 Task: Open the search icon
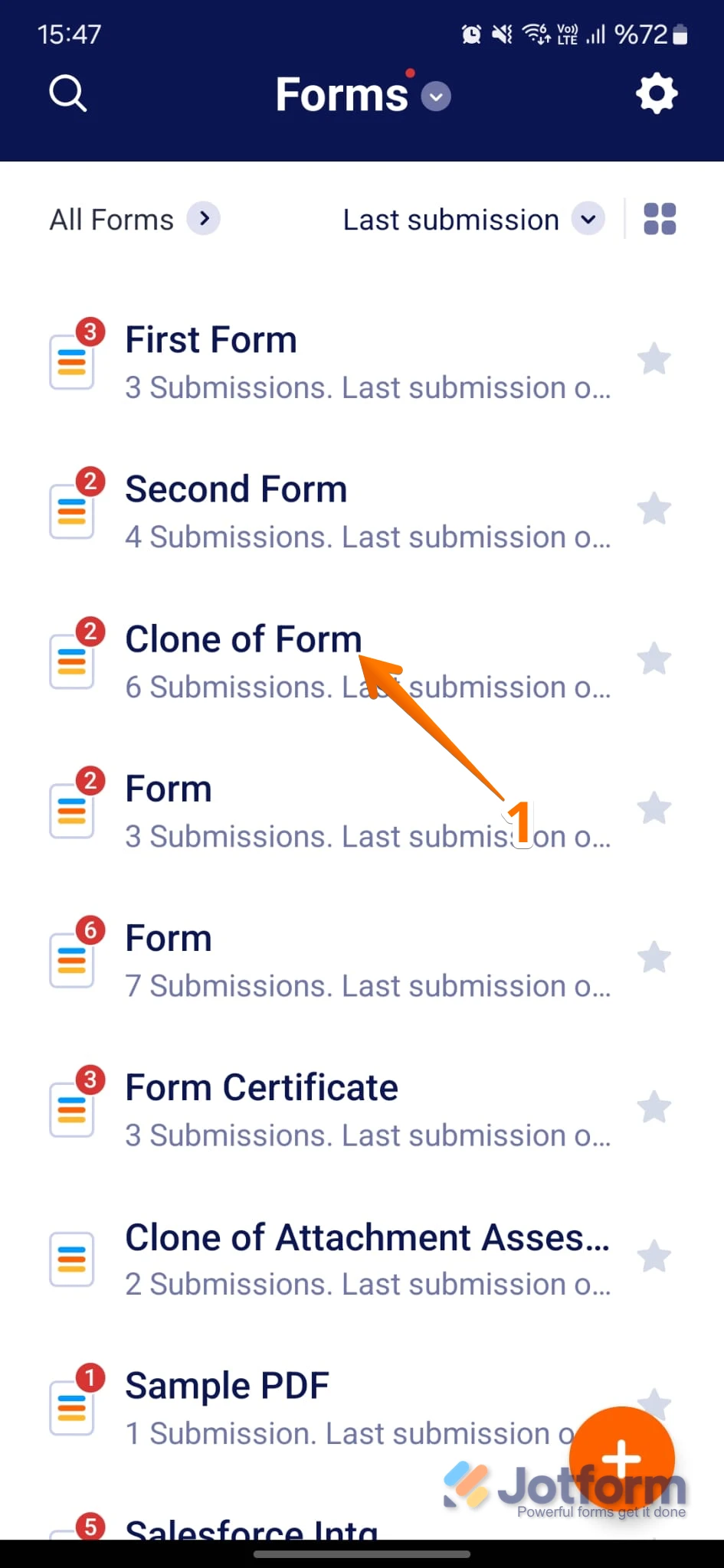click(67, 93)
